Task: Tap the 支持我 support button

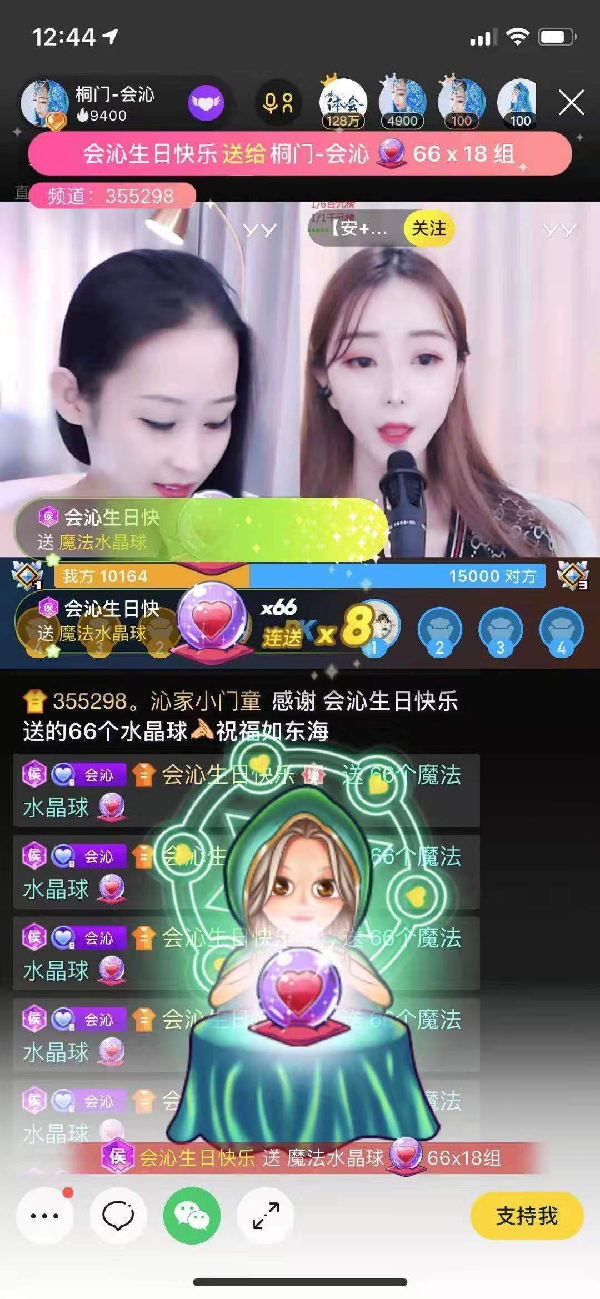Action: point(526,1216)
